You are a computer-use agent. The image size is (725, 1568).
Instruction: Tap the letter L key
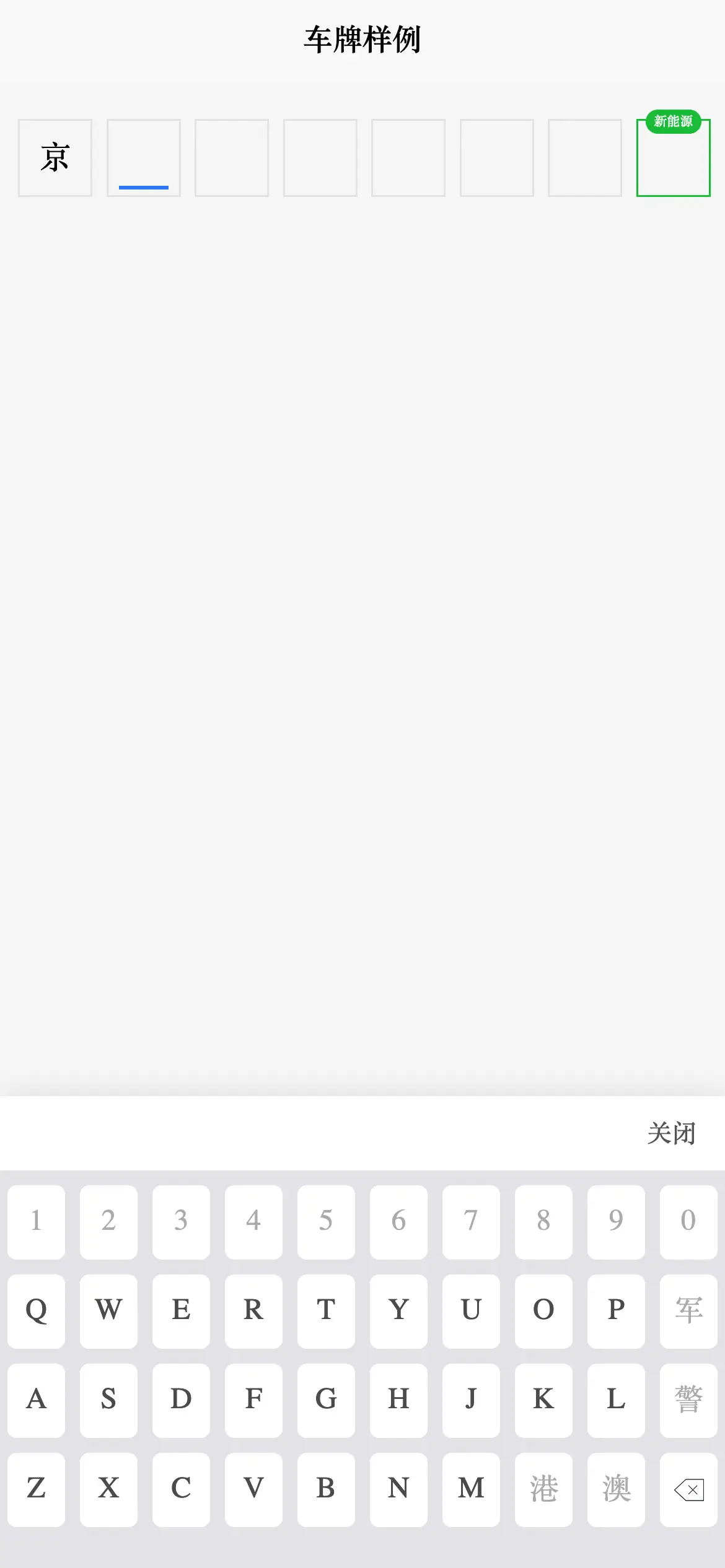click(616, 1400)
